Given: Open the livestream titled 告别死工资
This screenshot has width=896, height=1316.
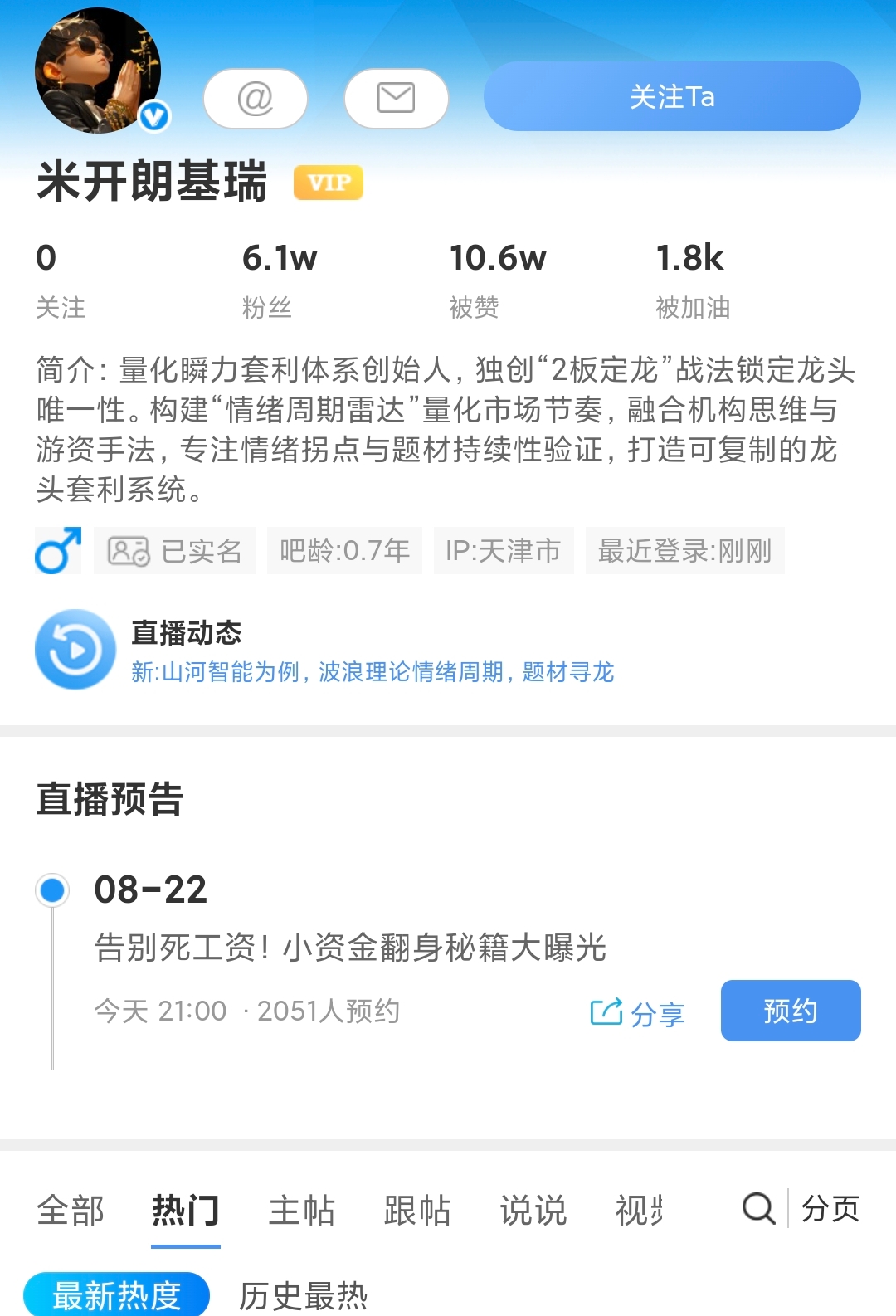Looking at the screenshot, I should coord(350,947).
